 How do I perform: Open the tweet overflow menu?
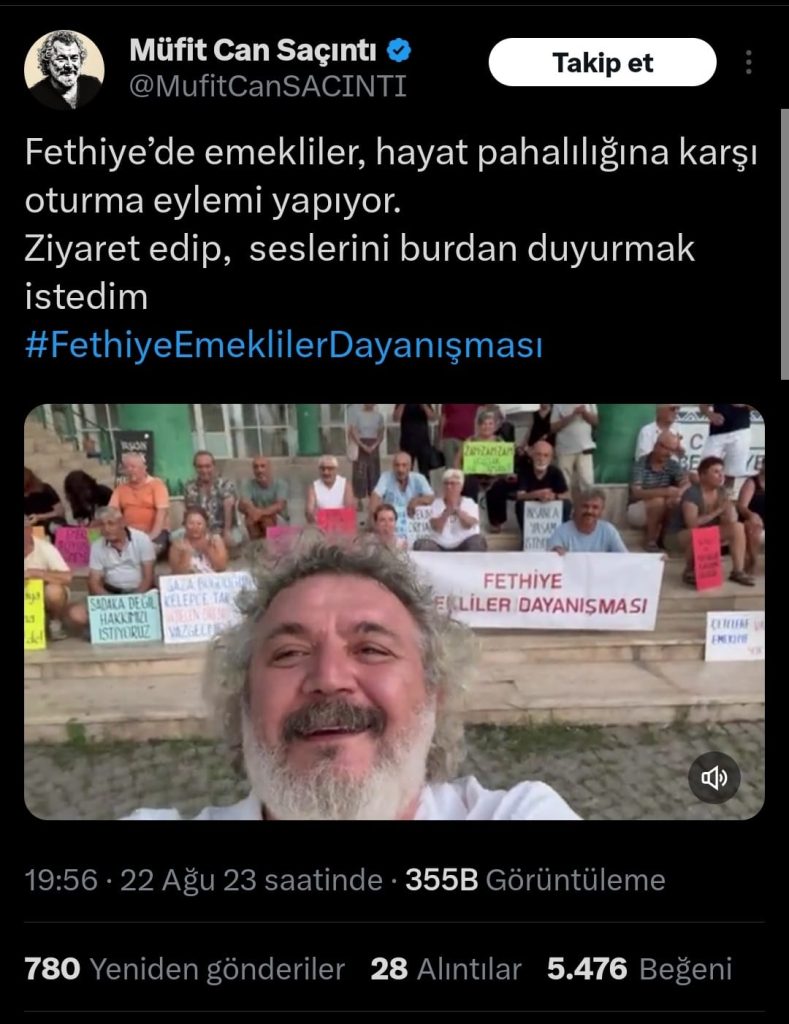tap(749, 63)
